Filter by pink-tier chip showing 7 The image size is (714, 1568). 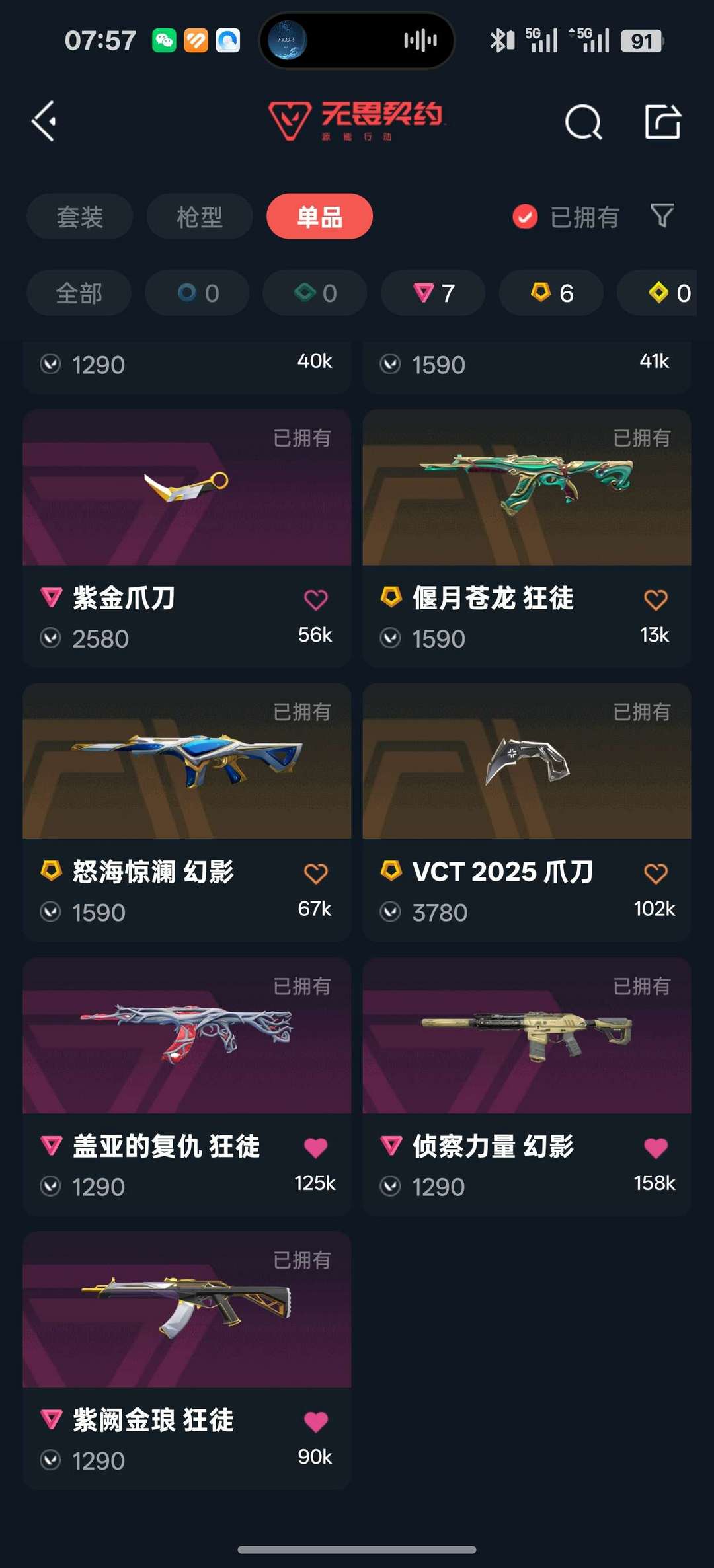434,293
